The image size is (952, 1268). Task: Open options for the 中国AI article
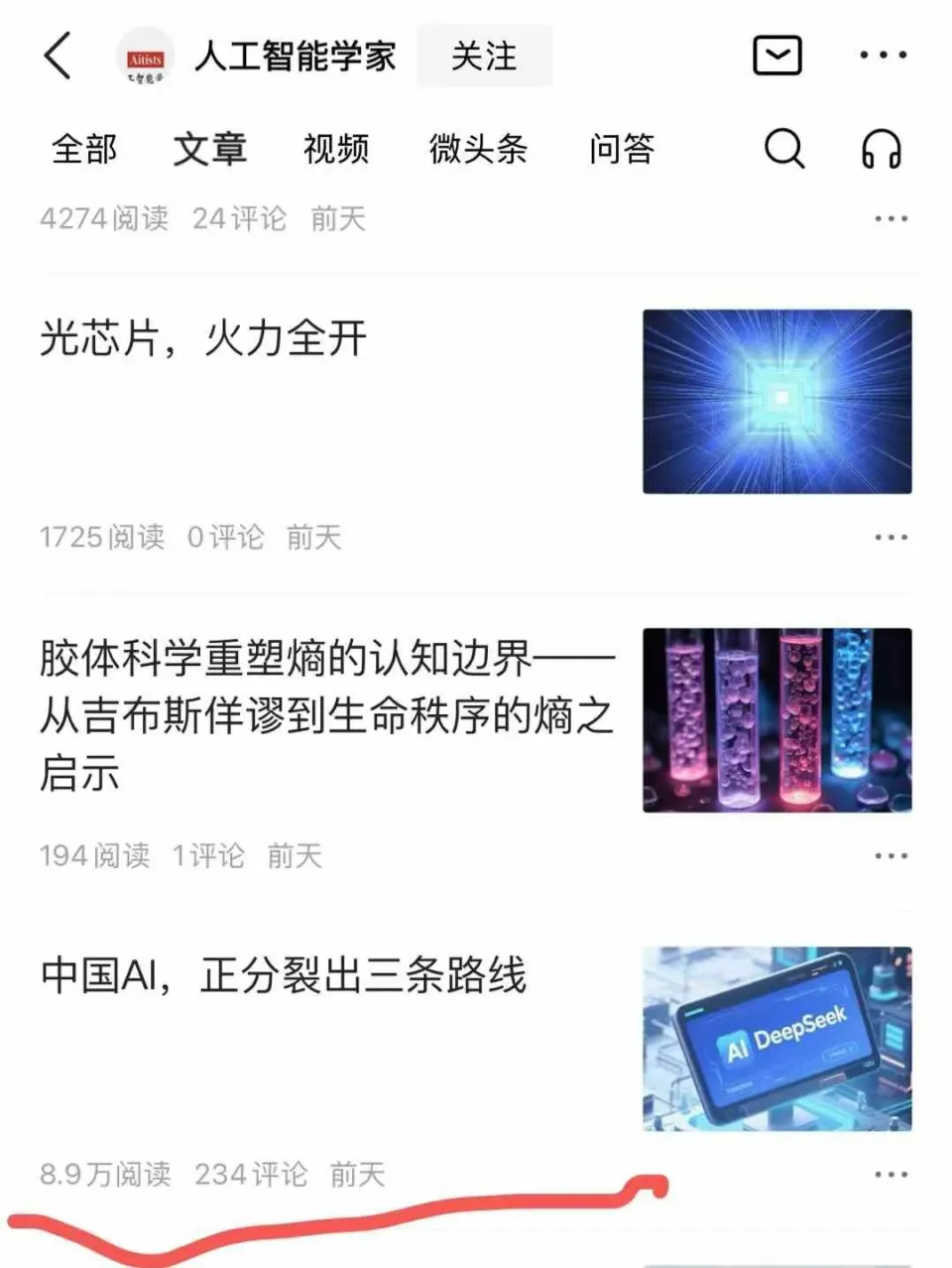pyautogui.click(x=890, y=1174)
